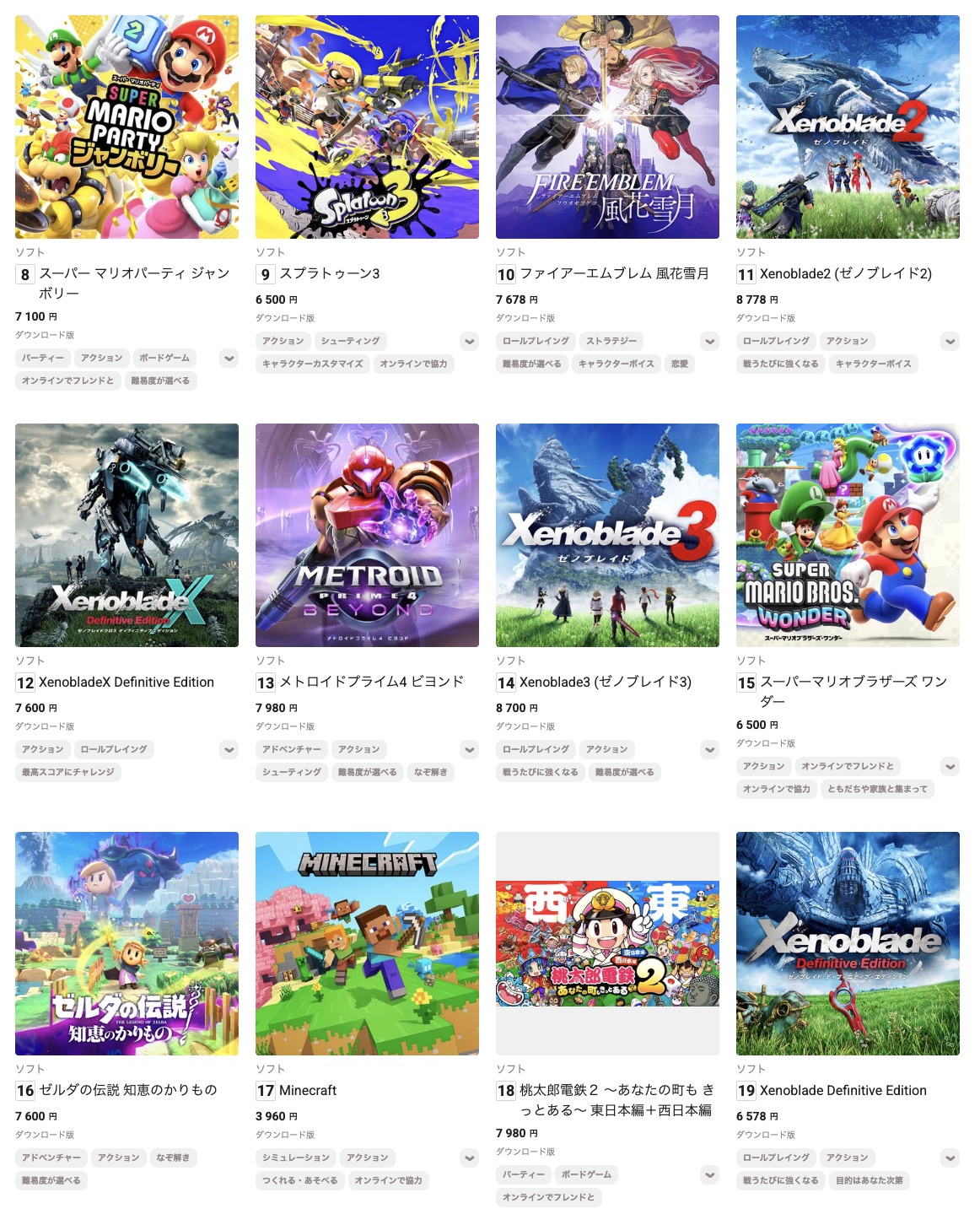
Task: View Fire Emblem 風花雪月 product page
Action: 607,127
